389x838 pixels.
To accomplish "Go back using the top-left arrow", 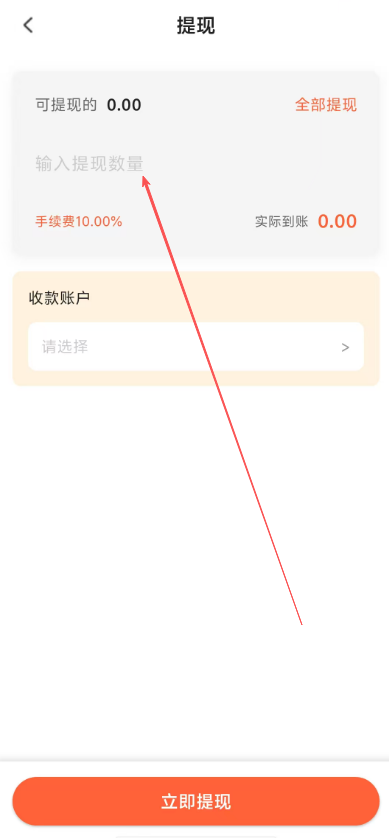I will [28, 25].
